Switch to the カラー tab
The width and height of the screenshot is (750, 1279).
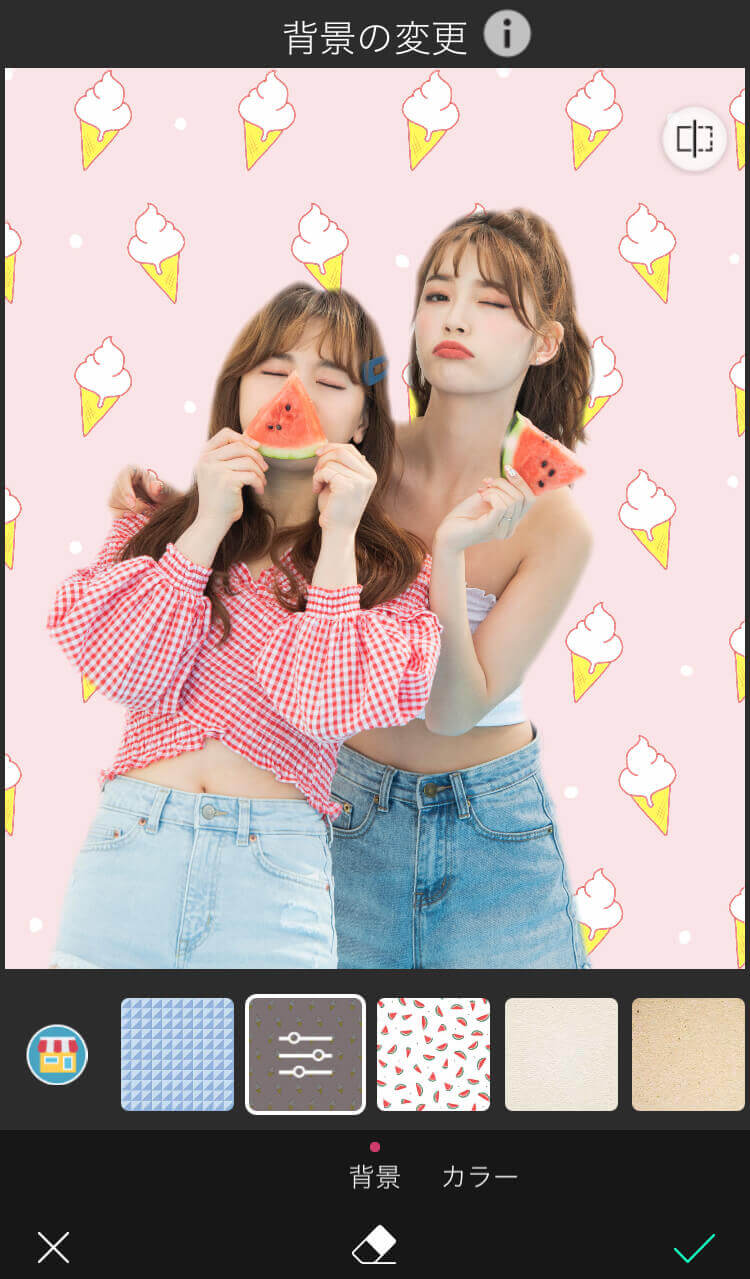point(480,1177)
